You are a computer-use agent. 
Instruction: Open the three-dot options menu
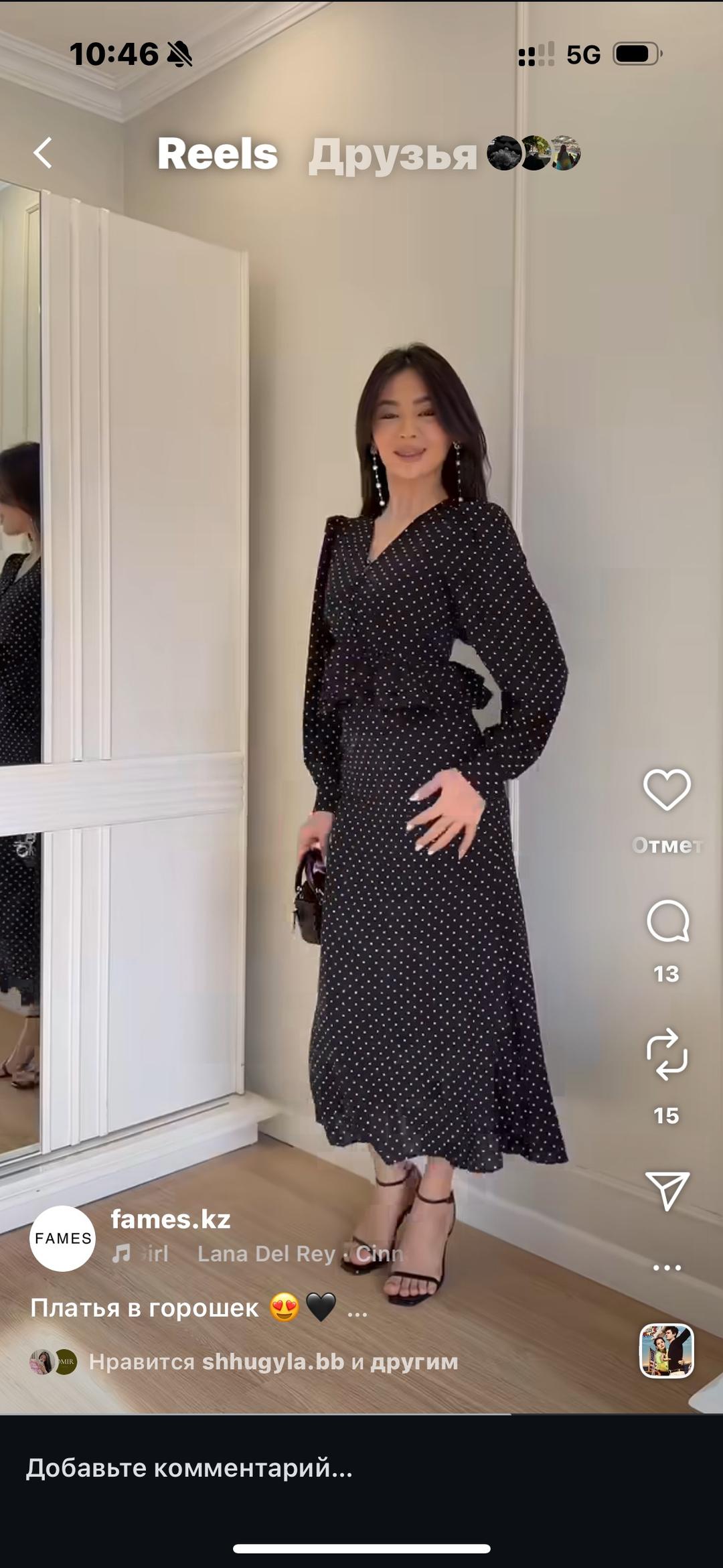pos(667,1267)
